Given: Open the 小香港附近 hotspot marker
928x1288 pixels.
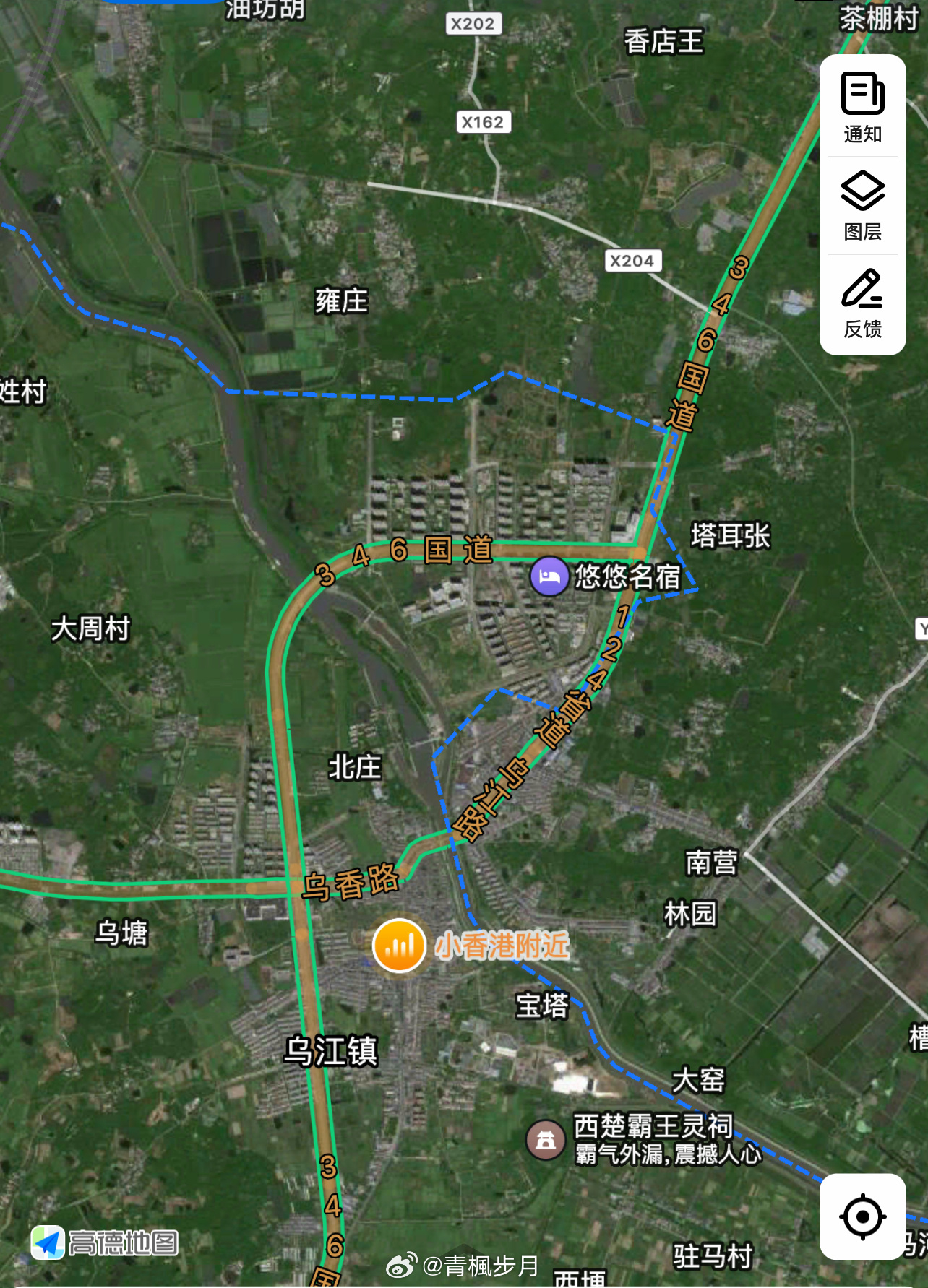Looking at the screenshot, I should click(x=399, y=946).
